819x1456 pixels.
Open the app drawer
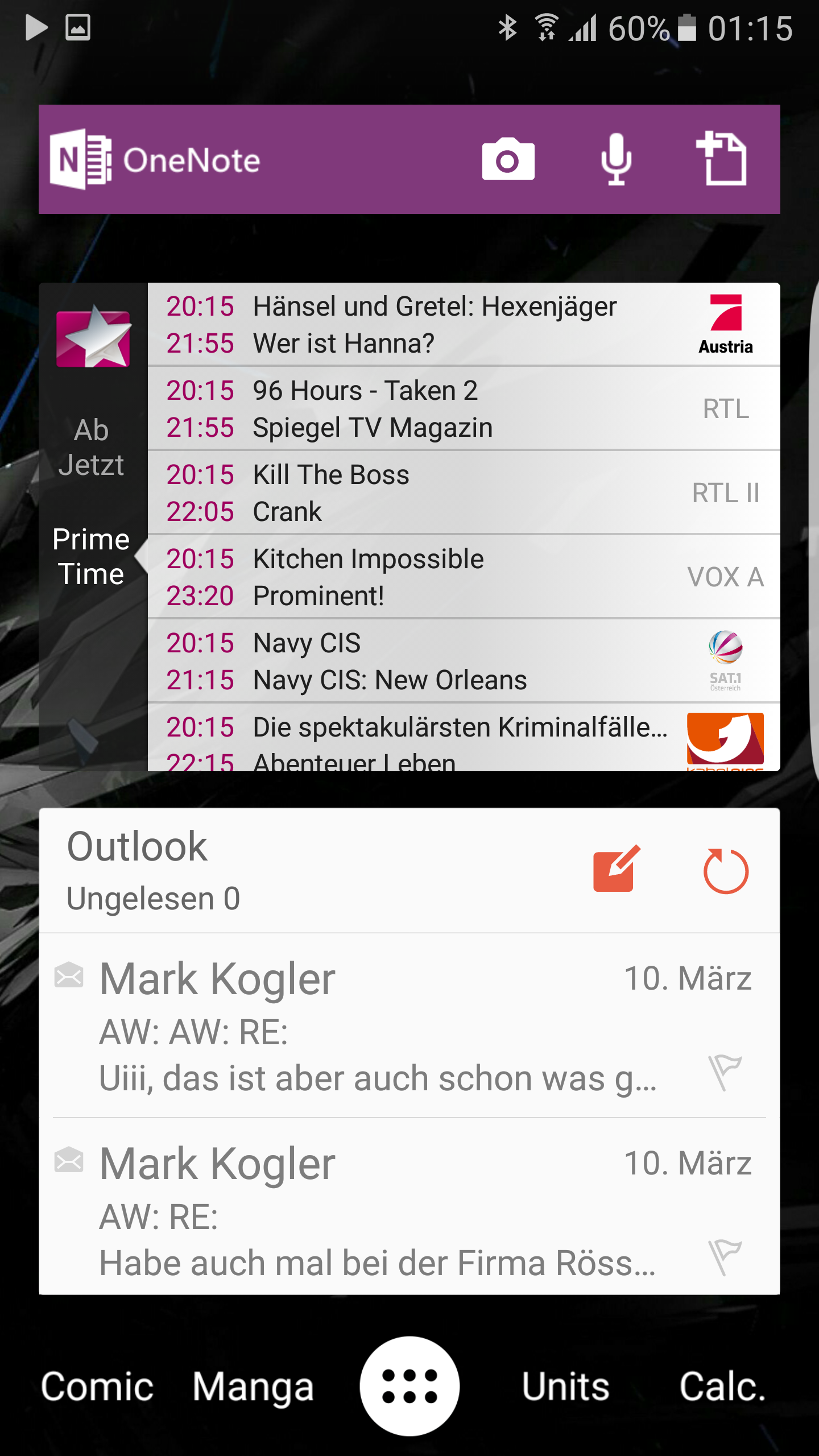[x=409, y=1385]
